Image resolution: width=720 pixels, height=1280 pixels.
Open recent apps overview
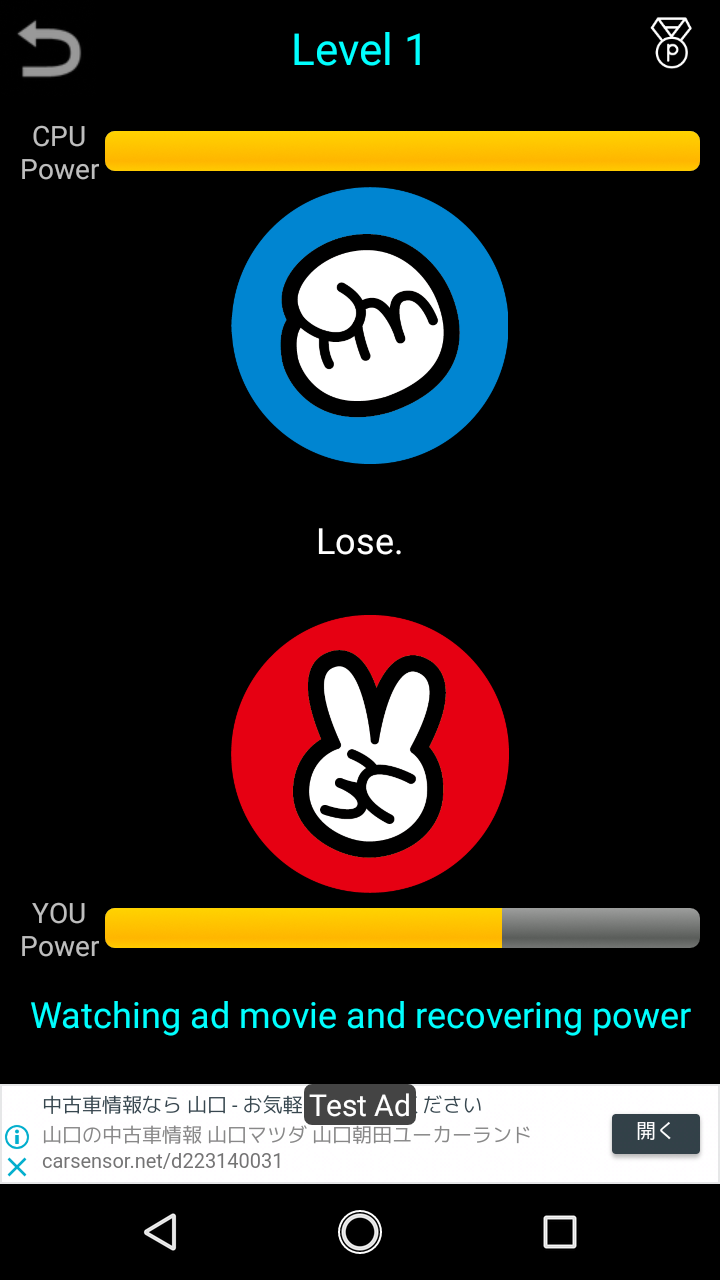pos(559,1231)
